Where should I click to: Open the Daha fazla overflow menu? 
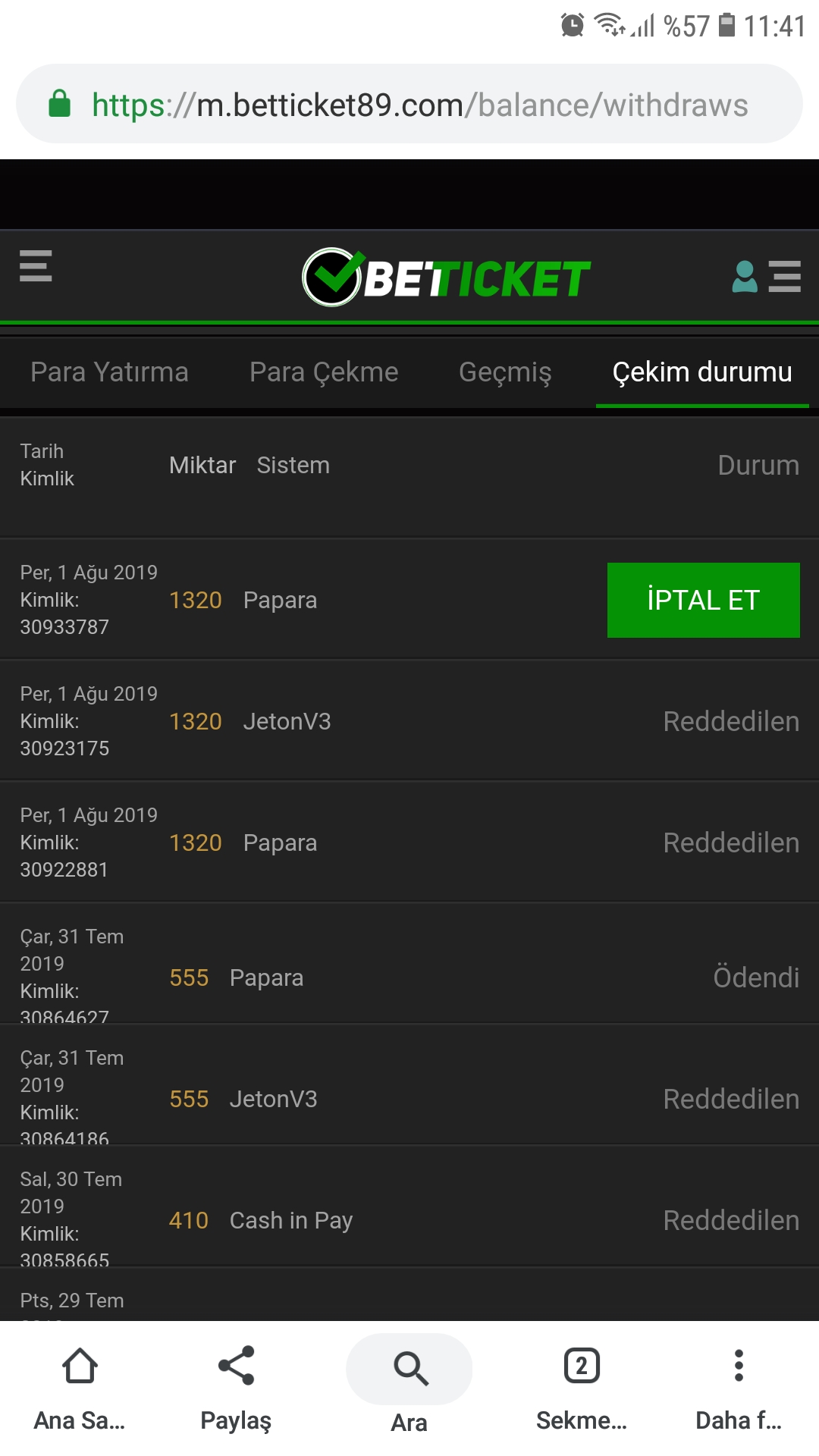[x=739, y=1388]
